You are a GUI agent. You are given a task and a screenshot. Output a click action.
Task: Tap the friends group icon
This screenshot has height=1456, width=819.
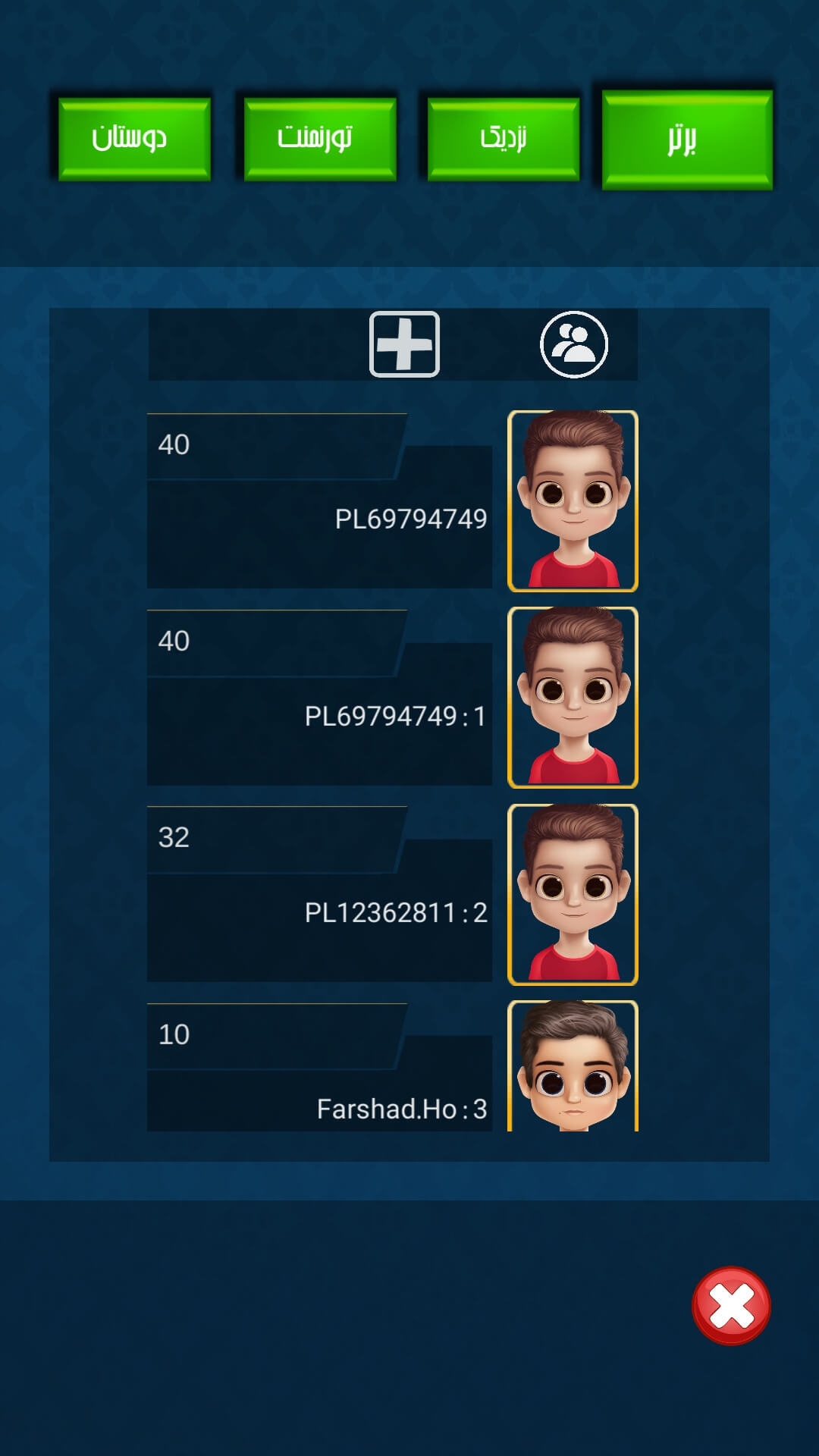(574, 344)
